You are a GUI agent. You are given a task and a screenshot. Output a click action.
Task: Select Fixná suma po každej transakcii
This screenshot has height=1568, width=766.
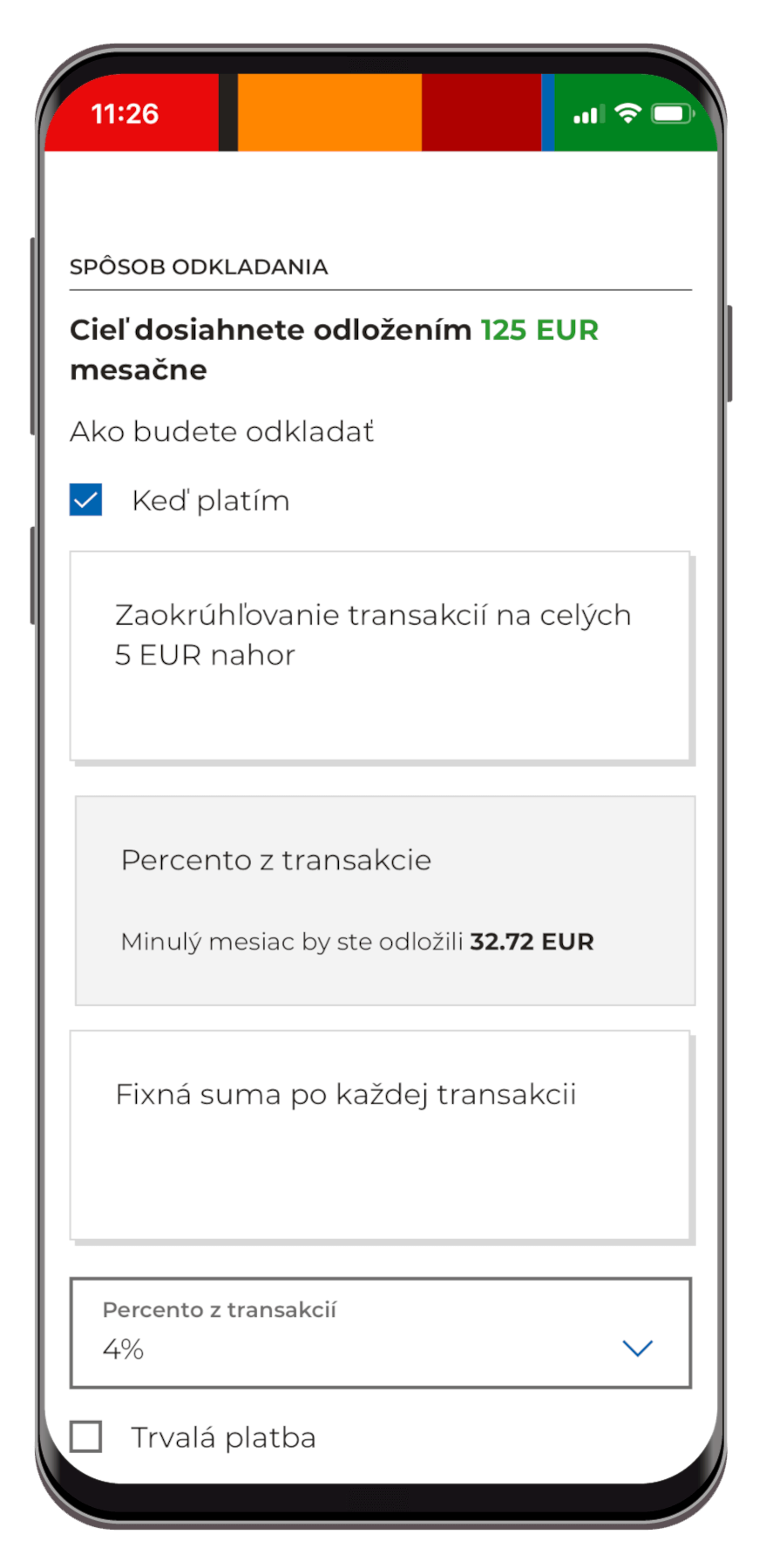click(380, 1134)
